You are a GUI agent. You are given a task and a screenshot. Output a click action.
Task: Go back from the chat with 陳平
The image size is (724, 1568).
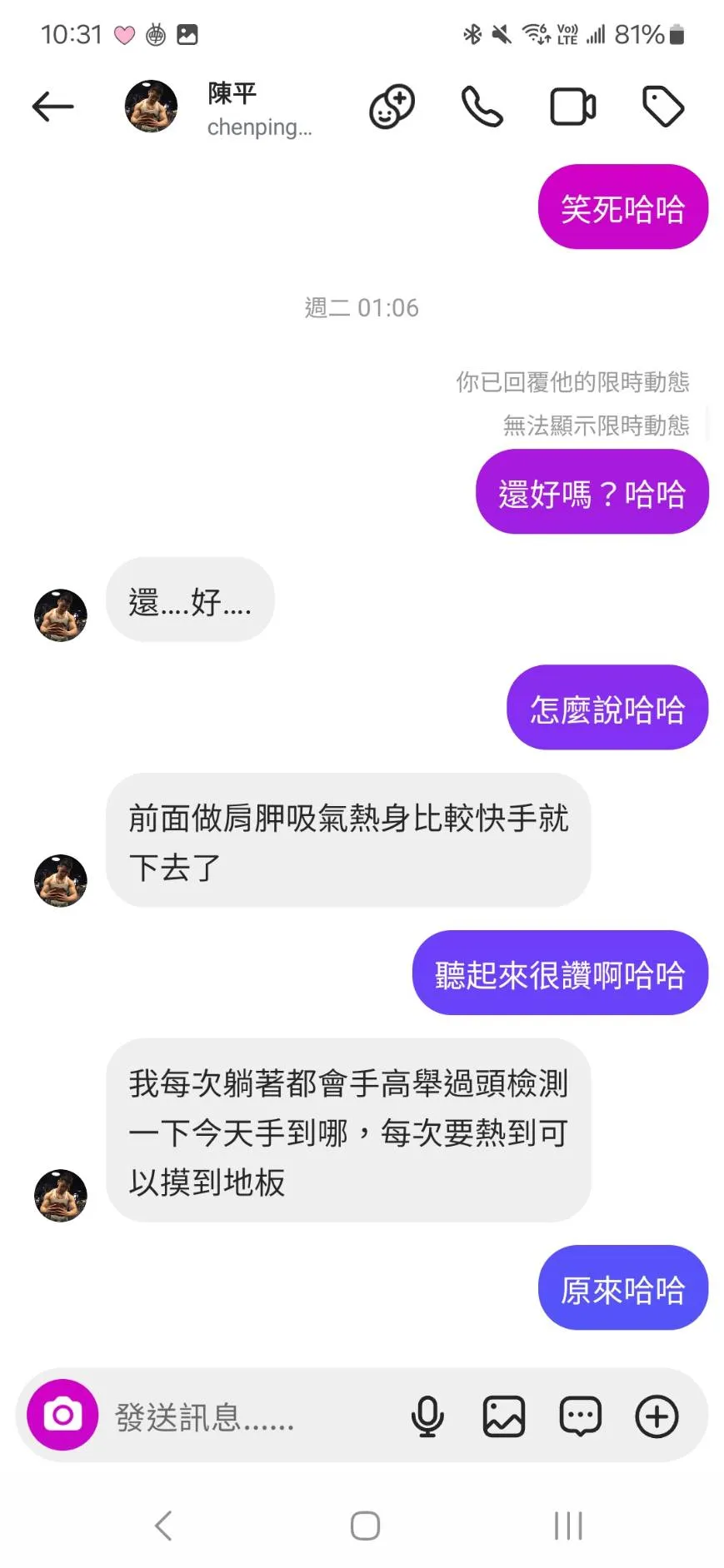coord(52,107)
